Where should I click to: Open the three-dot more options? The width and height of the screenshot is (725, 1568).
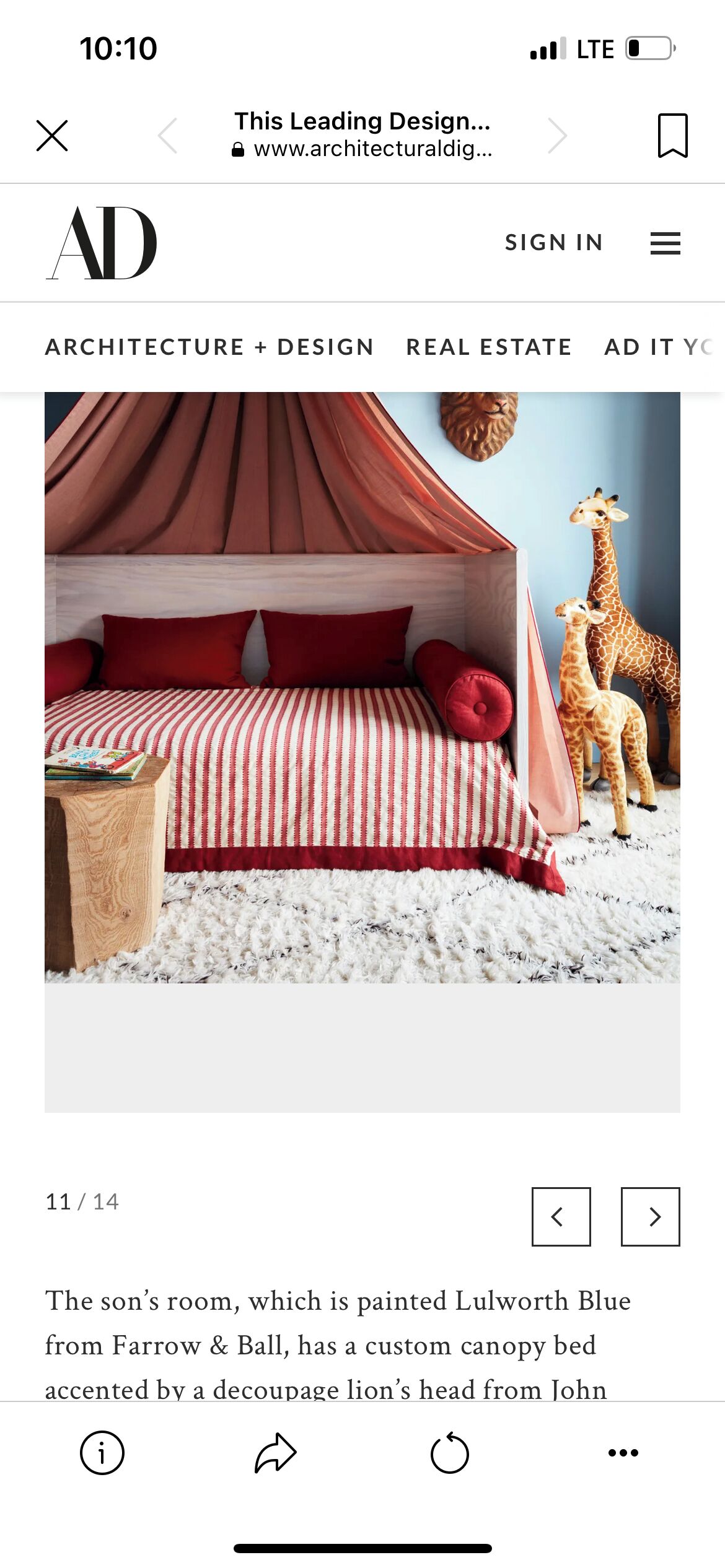click(x=623, y=1453)
